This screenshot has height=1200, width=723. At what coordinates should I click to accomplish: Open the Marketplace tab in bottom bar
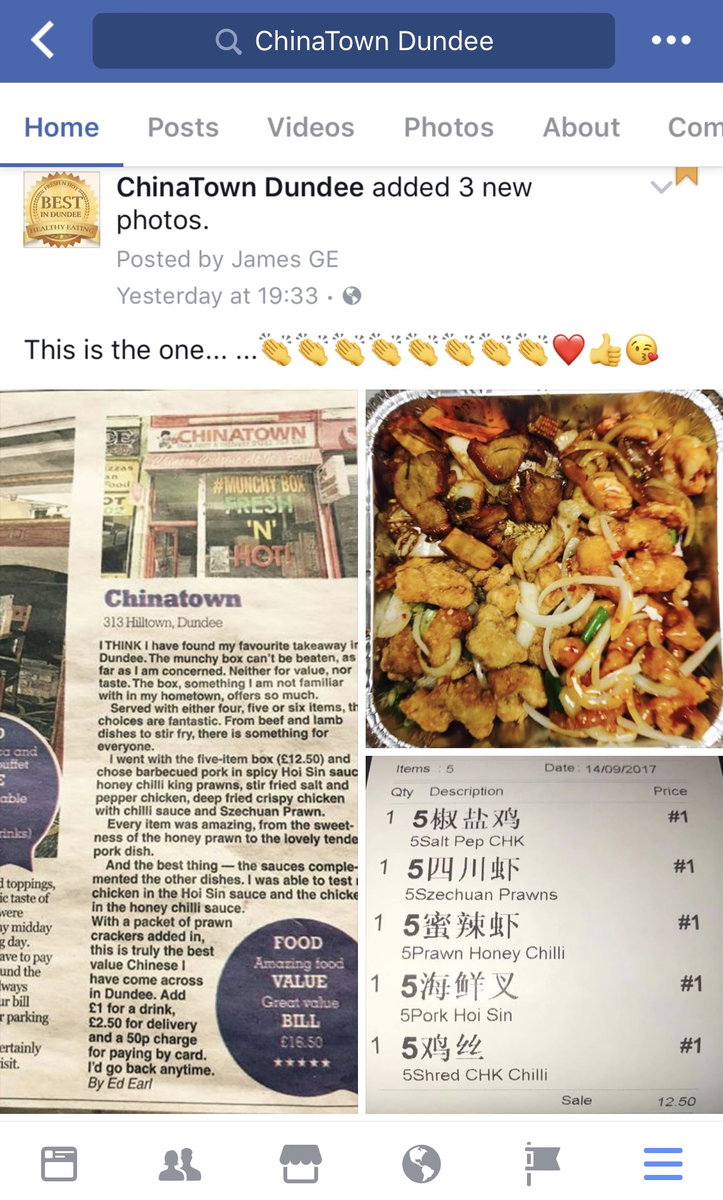[300, 1164]
